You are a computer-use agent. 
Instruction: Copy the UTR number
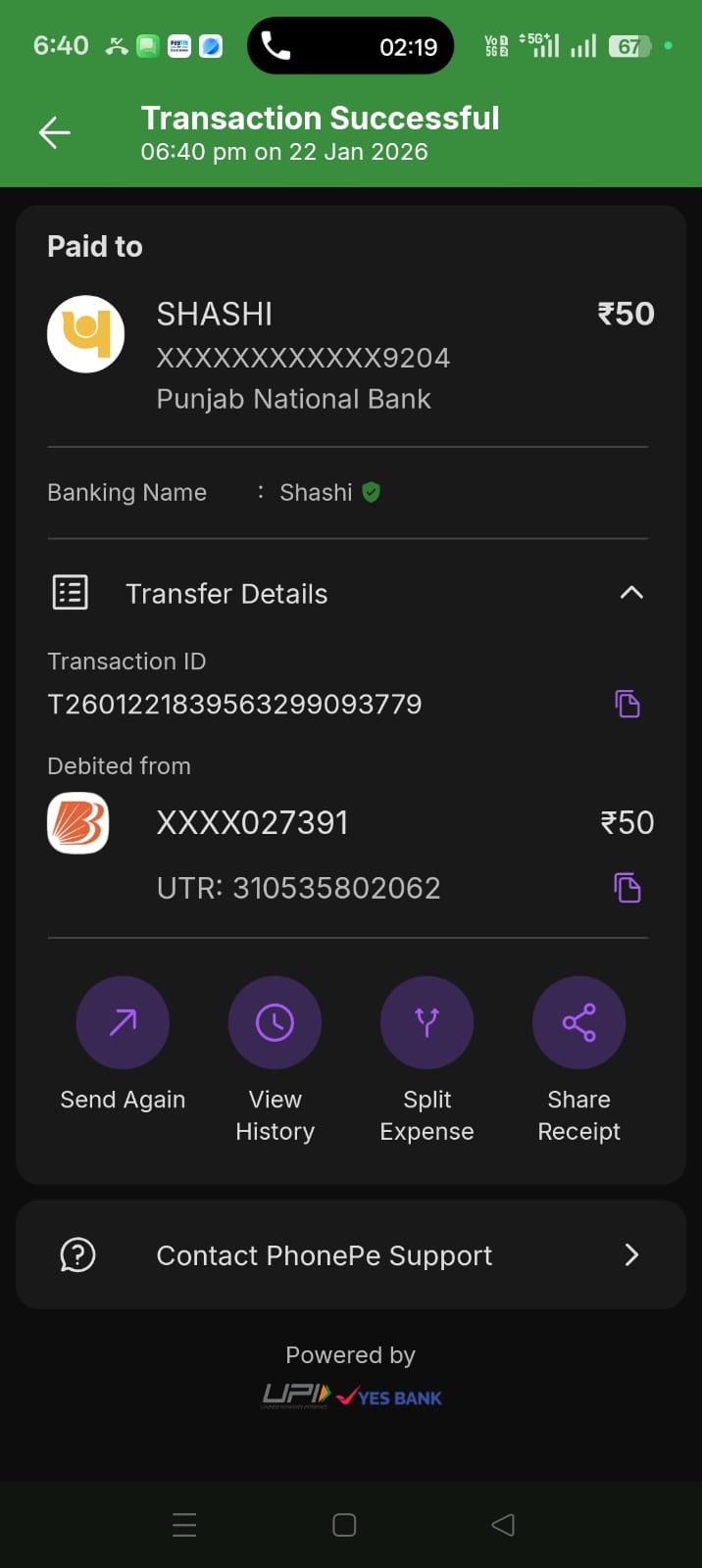(627, 888)
